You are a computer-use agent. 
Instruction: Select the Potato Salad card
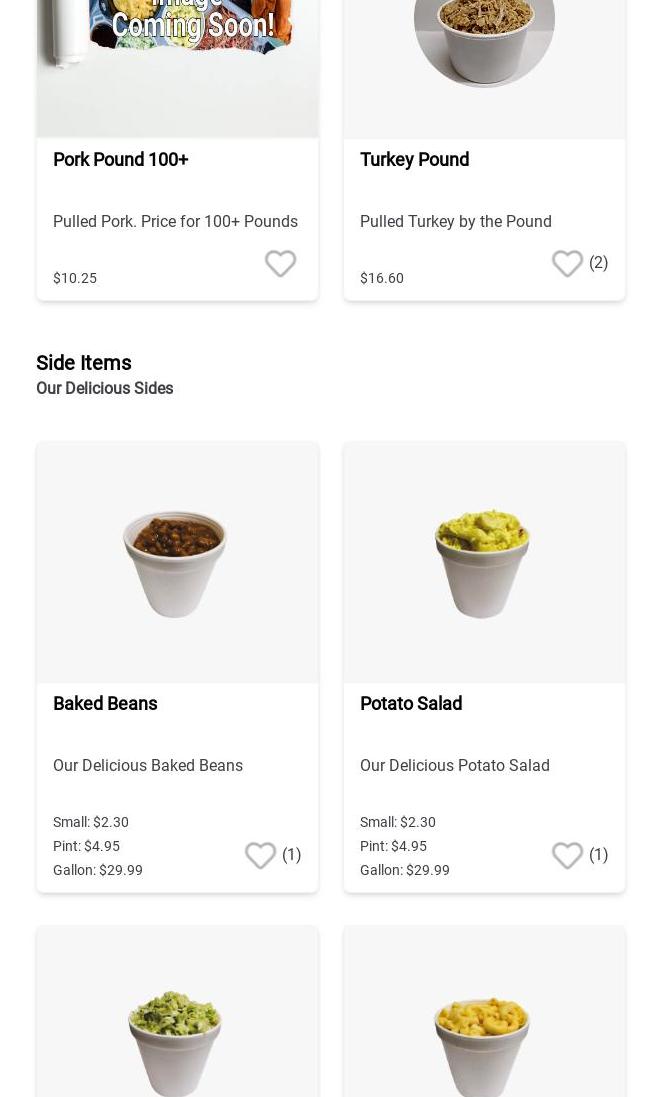pos(484,667)
